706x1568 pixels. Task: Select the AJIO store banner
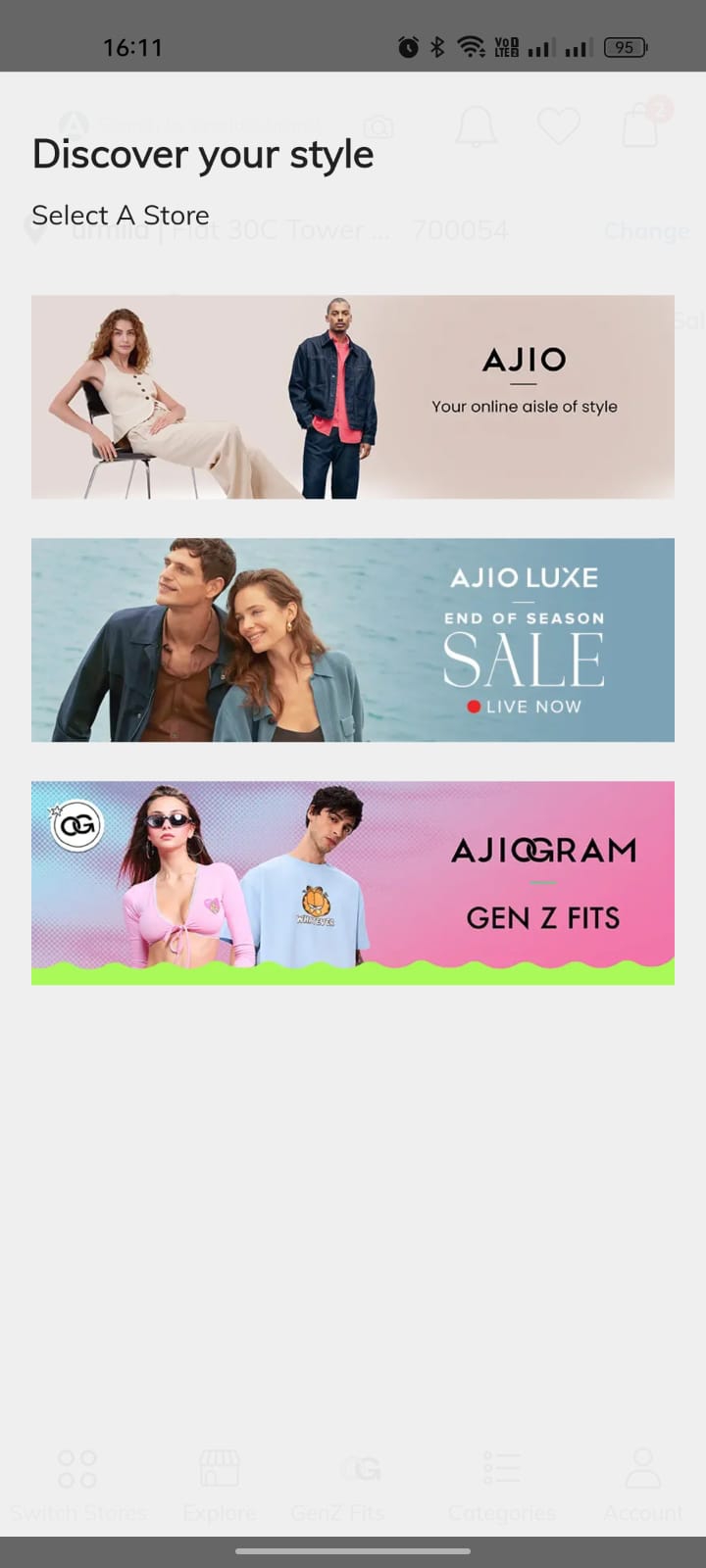[x=353, y=397]
